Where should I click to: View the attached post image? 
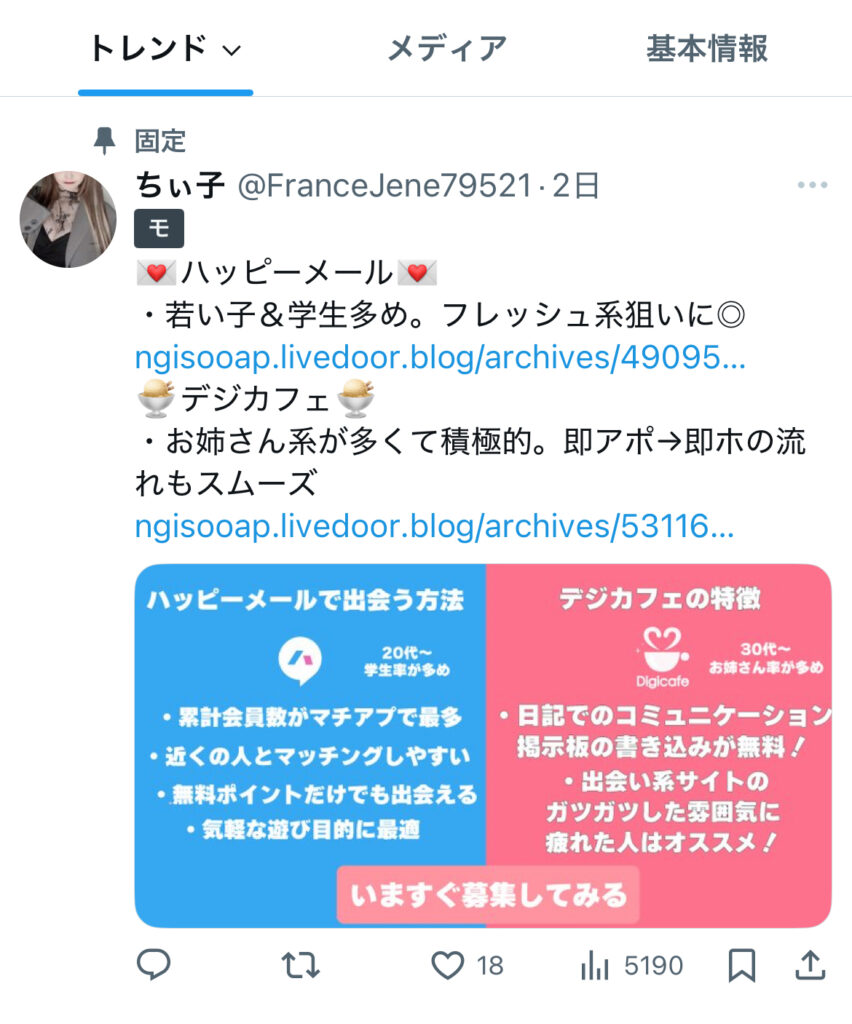click(483, 745)
